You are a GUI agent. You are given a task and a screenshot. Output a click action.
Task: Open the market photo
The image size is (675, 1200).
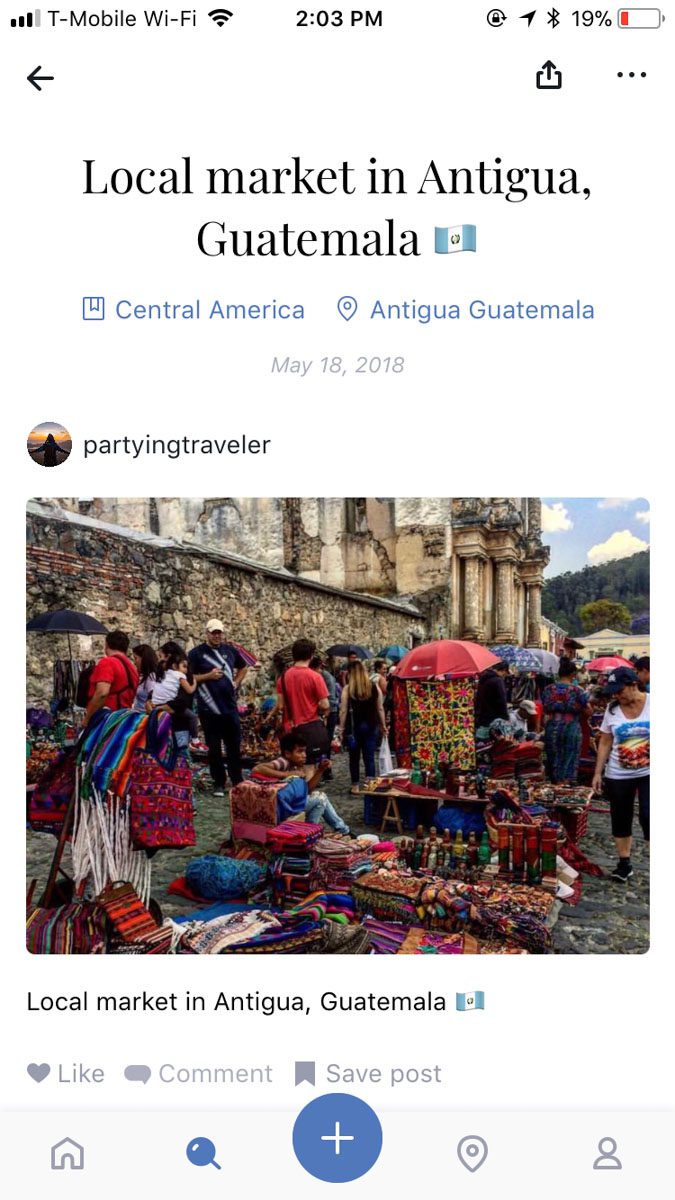[x=338, y=726]
